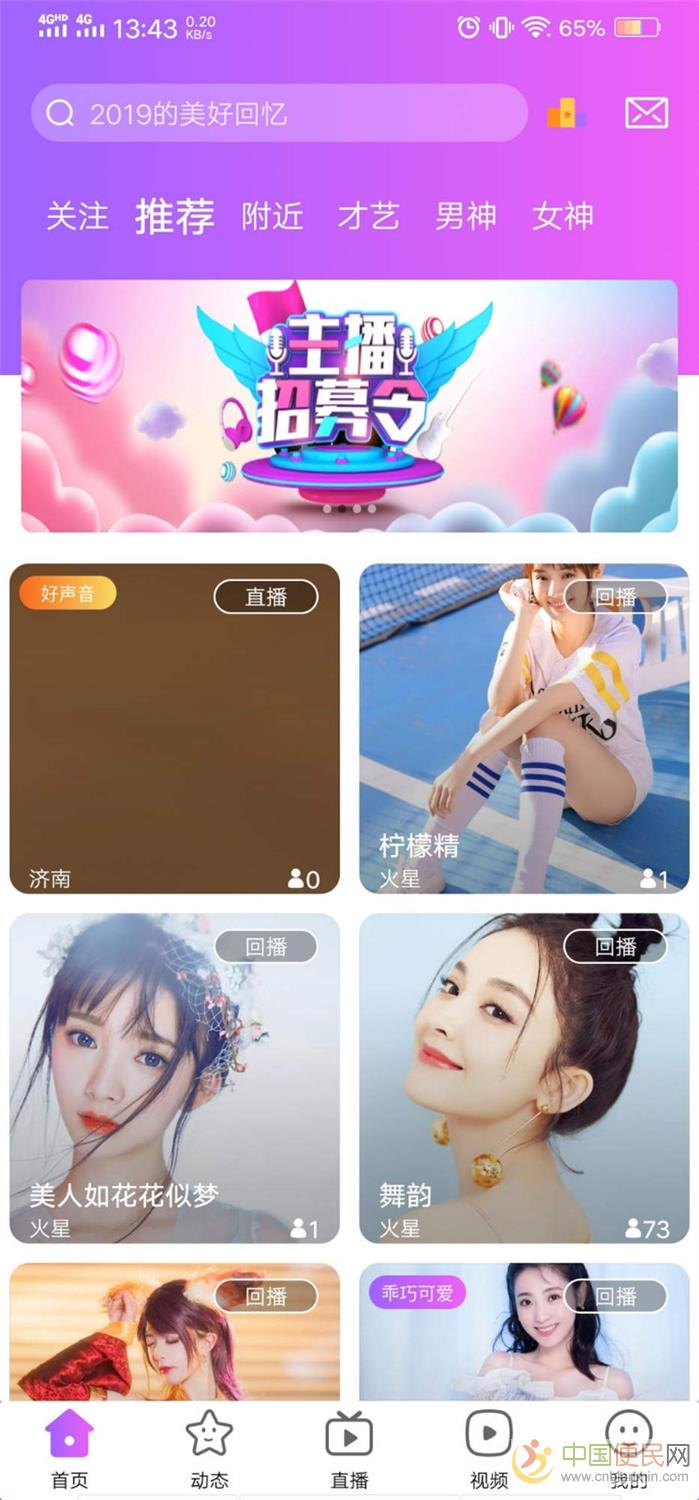The height and width of the screenshot is (1500, 699).
Task: Select the 推荐 tab
Action: [x=175, y=216]
